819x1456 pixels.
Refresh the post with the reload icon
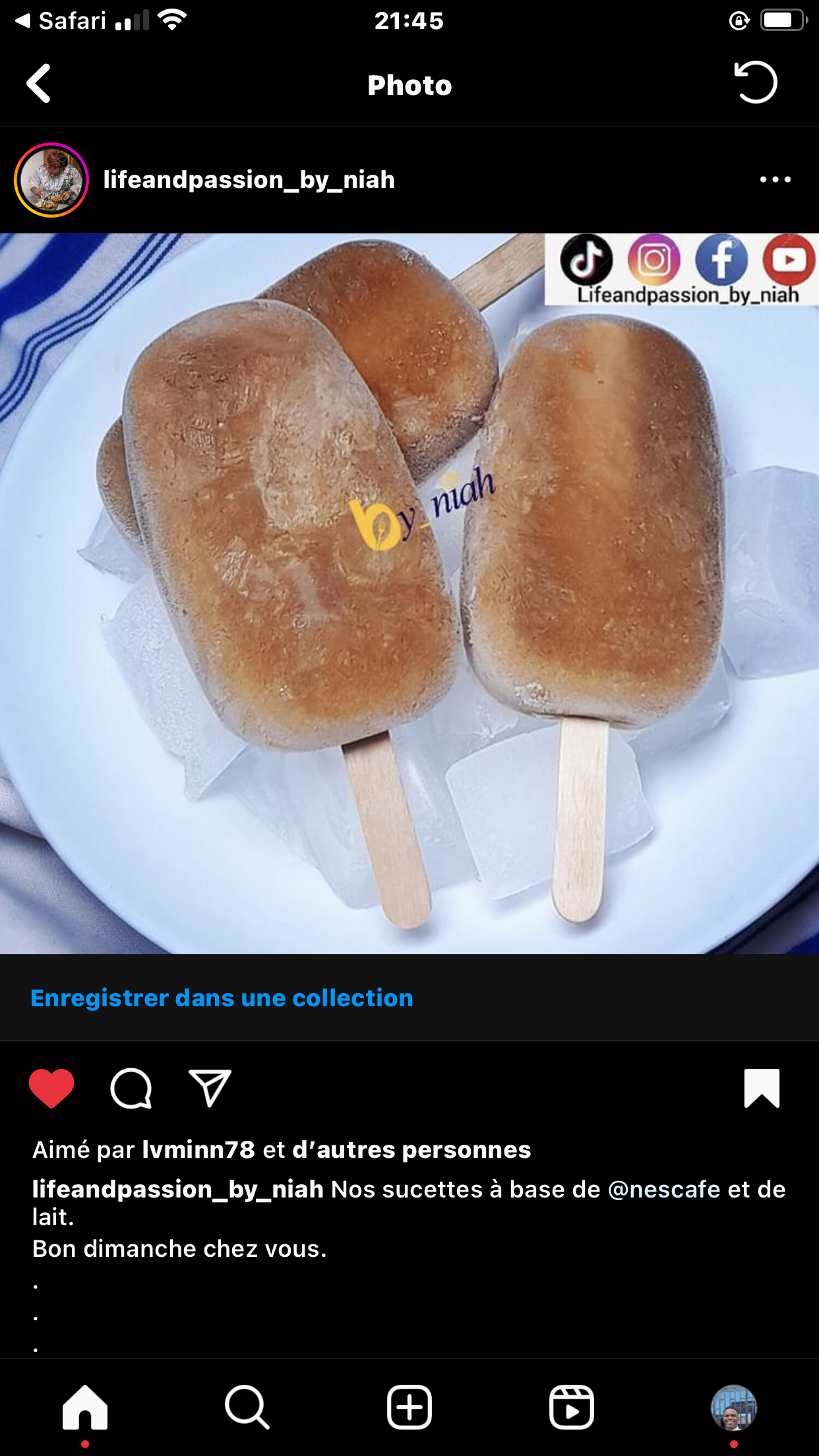coord(756,83)
